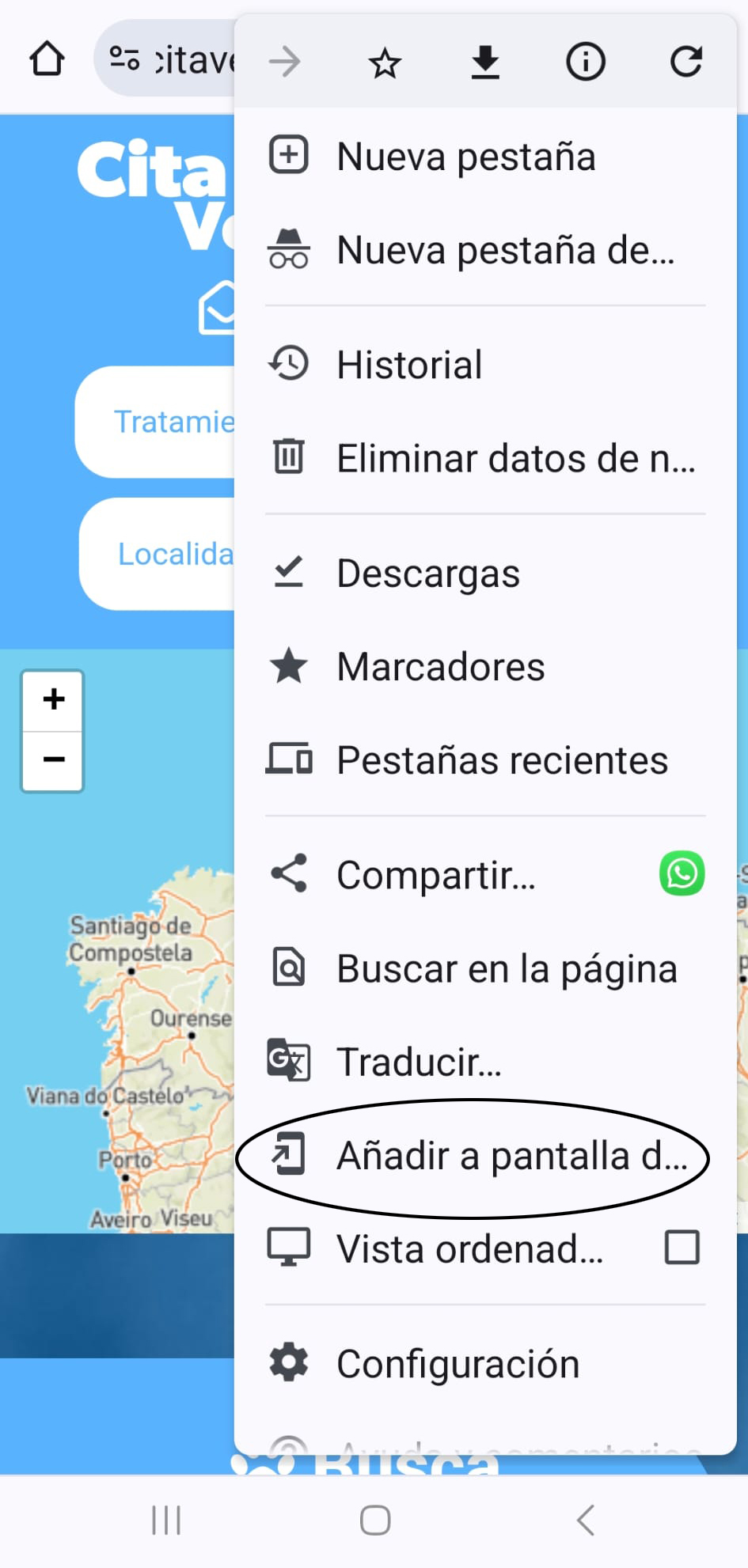
Task: Open Historial
Action: click(x=409, y=365)
